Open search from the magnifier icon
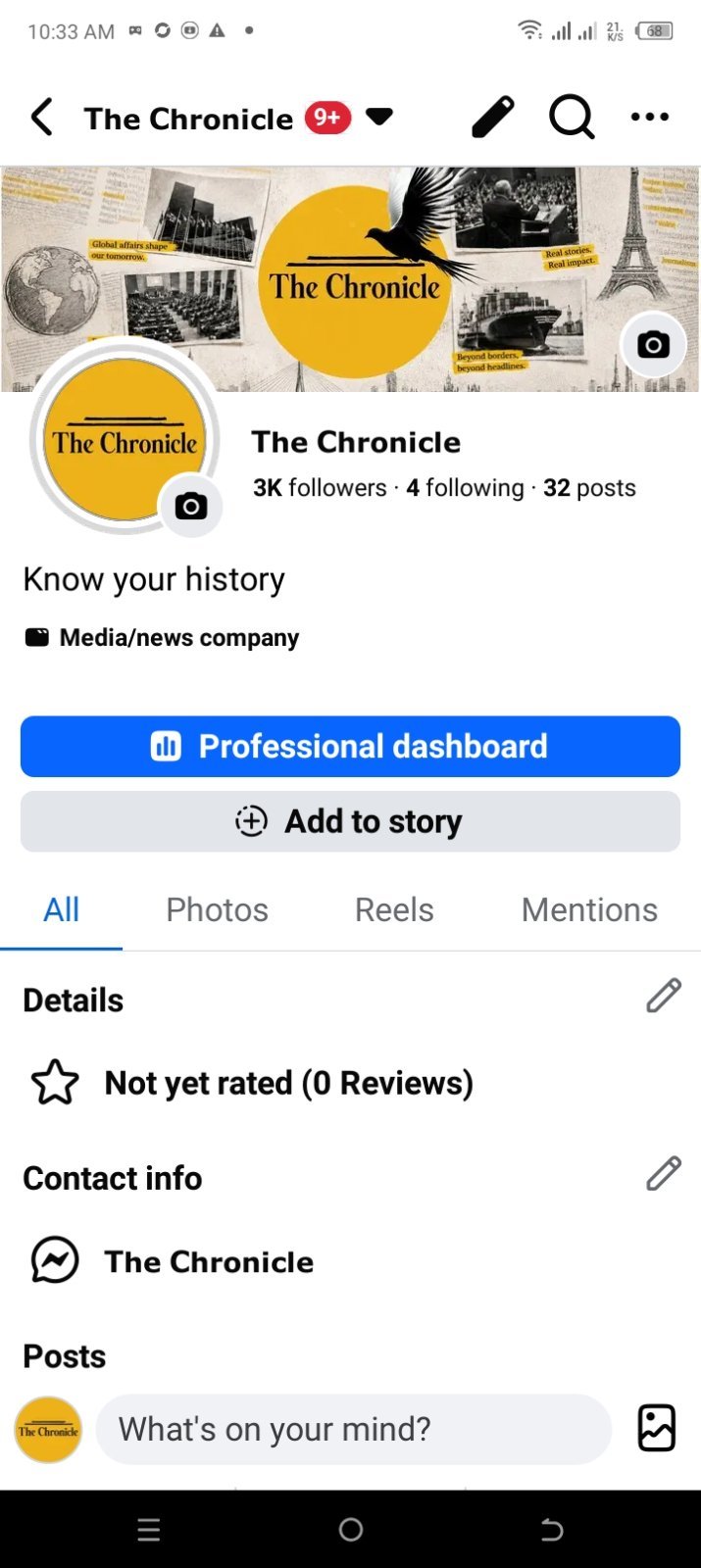Screen dimensions: 701x1568 coord(572,118)
